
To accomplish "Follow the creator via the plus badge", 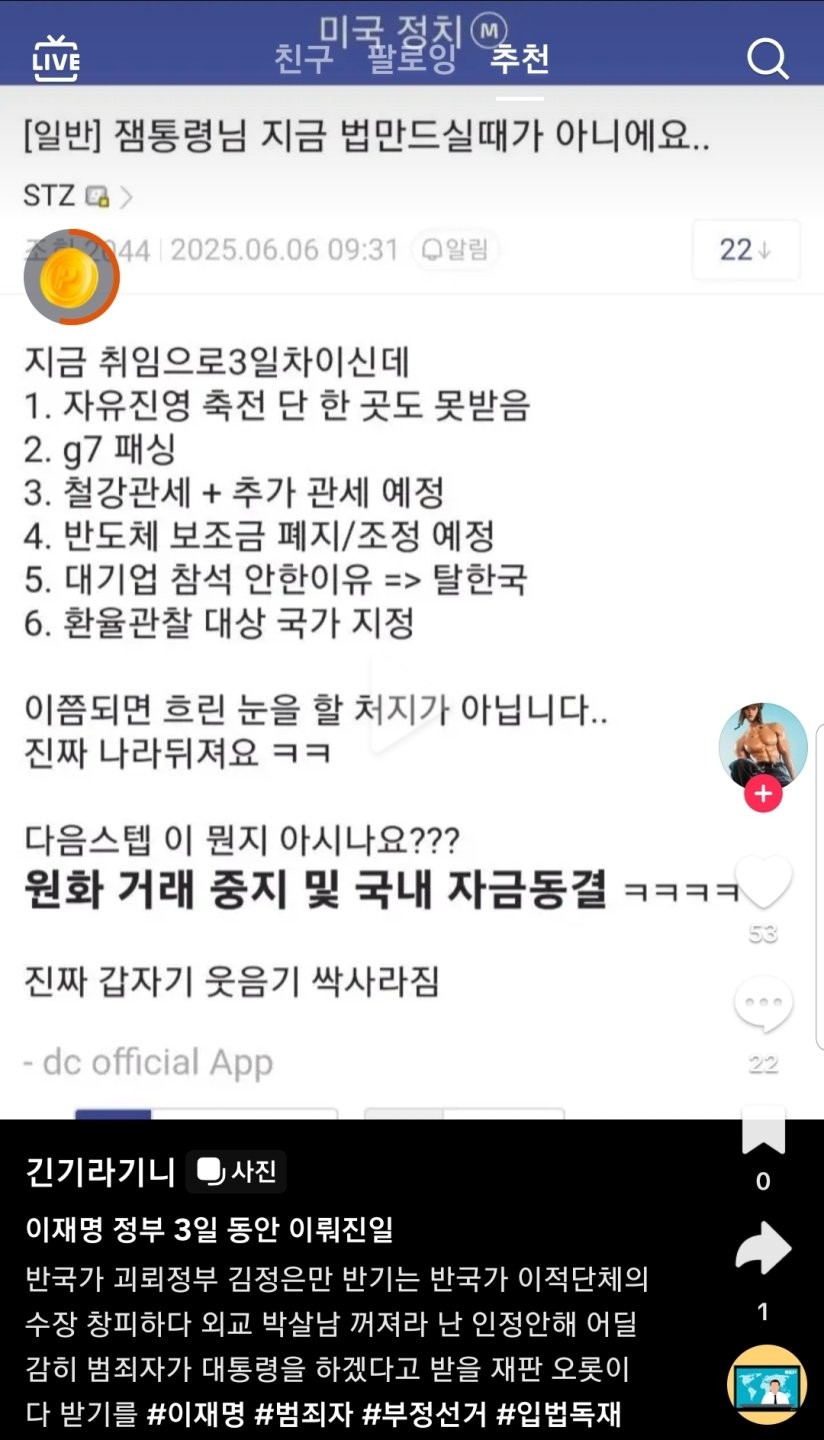I will [763, 795].
